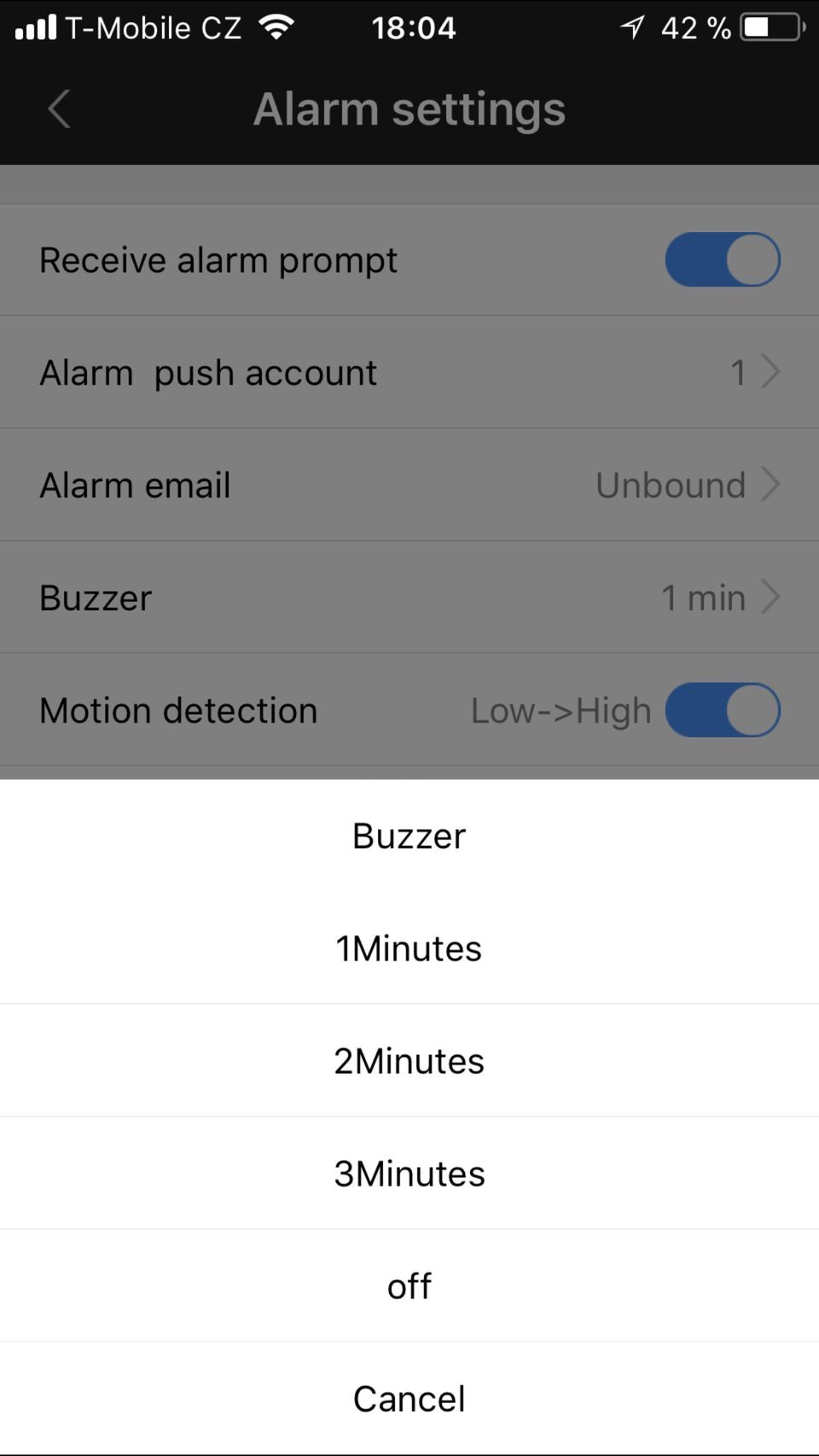Image resolution: width=819 pixels, height=1456 pixels.
Task: Cancel the buzzer selection sheet
Action: pos(409,1398)
